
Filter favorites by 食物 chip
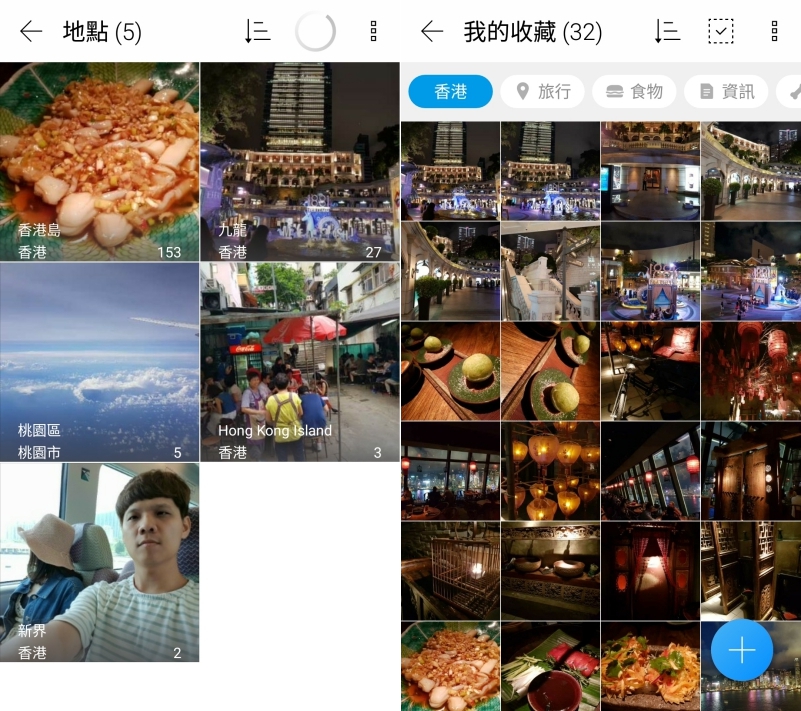(x=635, y=91)
